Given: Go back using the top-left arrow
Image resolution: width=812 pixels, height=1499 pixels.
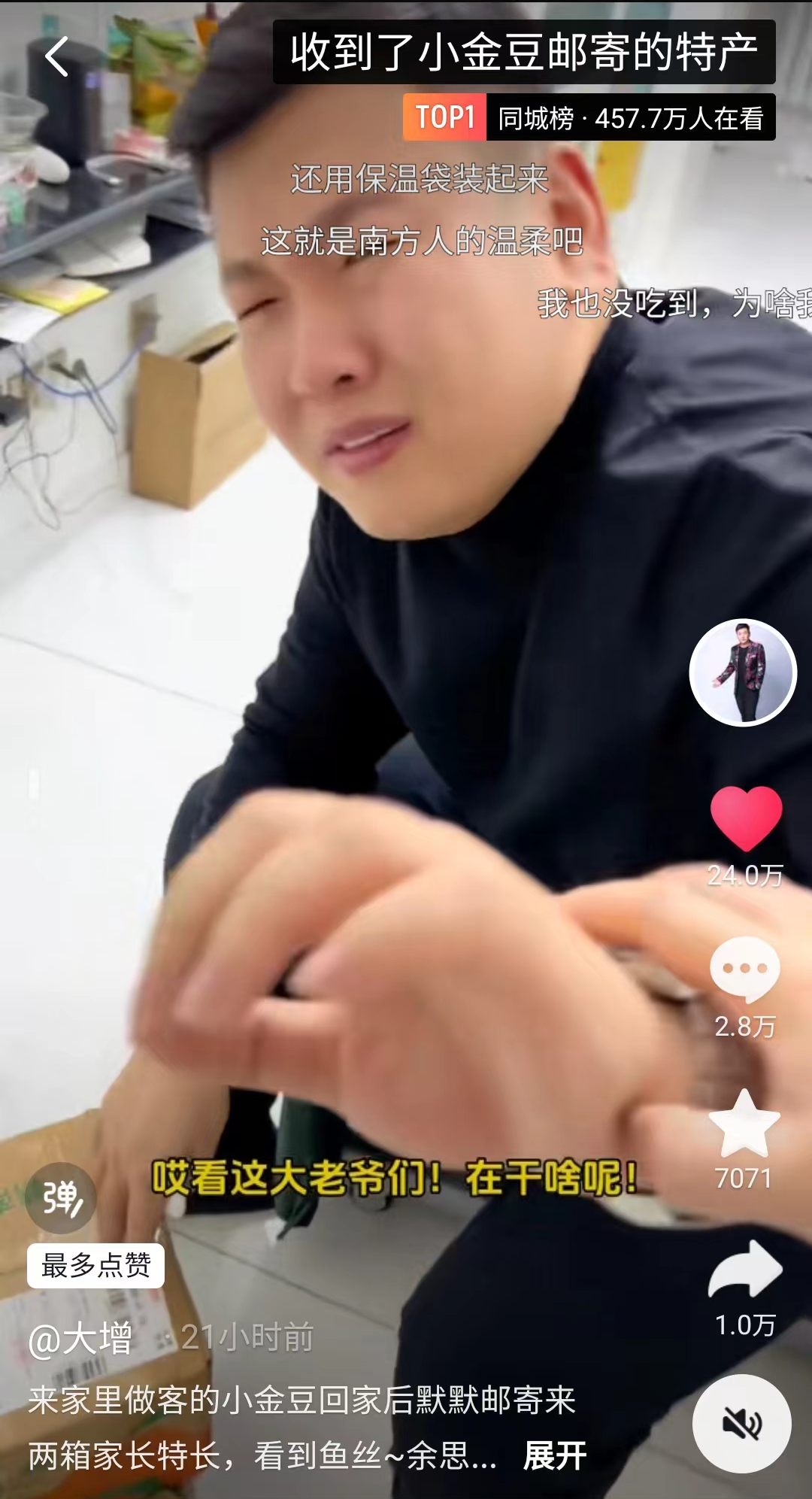Looking at the screenshot, I should tap(56, 56).
